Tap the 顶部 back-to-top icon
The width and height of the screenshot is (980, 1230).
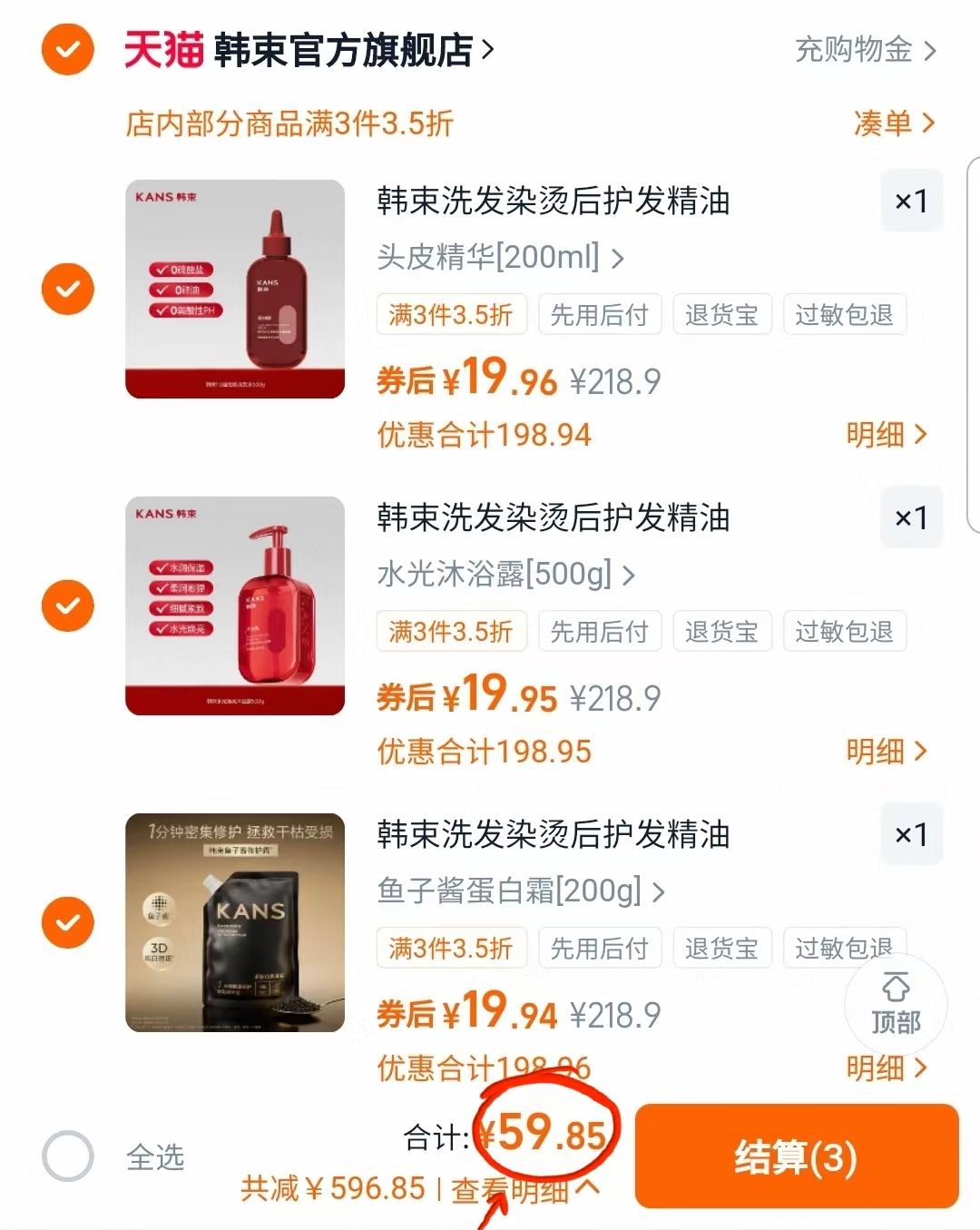897,1003
